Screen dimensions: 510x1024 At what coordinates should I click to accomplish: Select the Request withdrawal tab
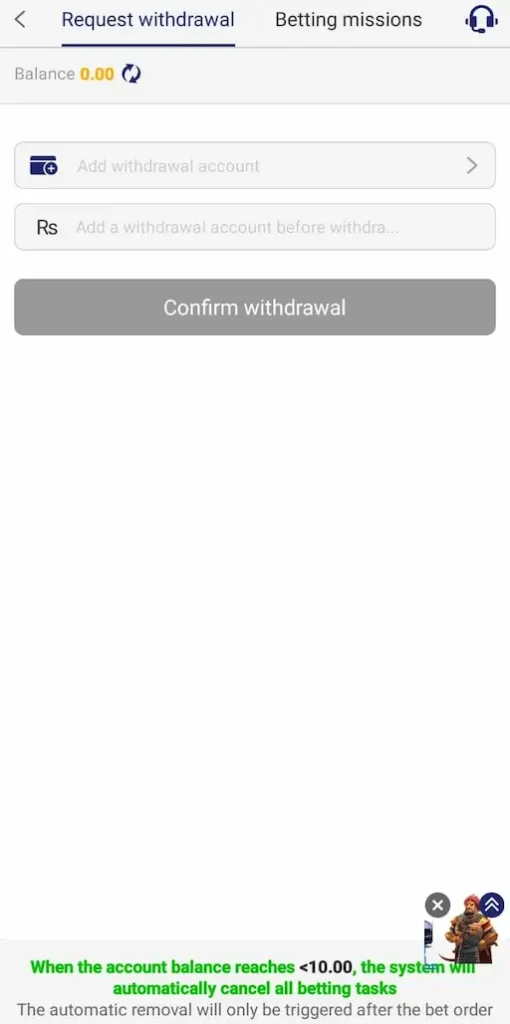coord(148,20)
